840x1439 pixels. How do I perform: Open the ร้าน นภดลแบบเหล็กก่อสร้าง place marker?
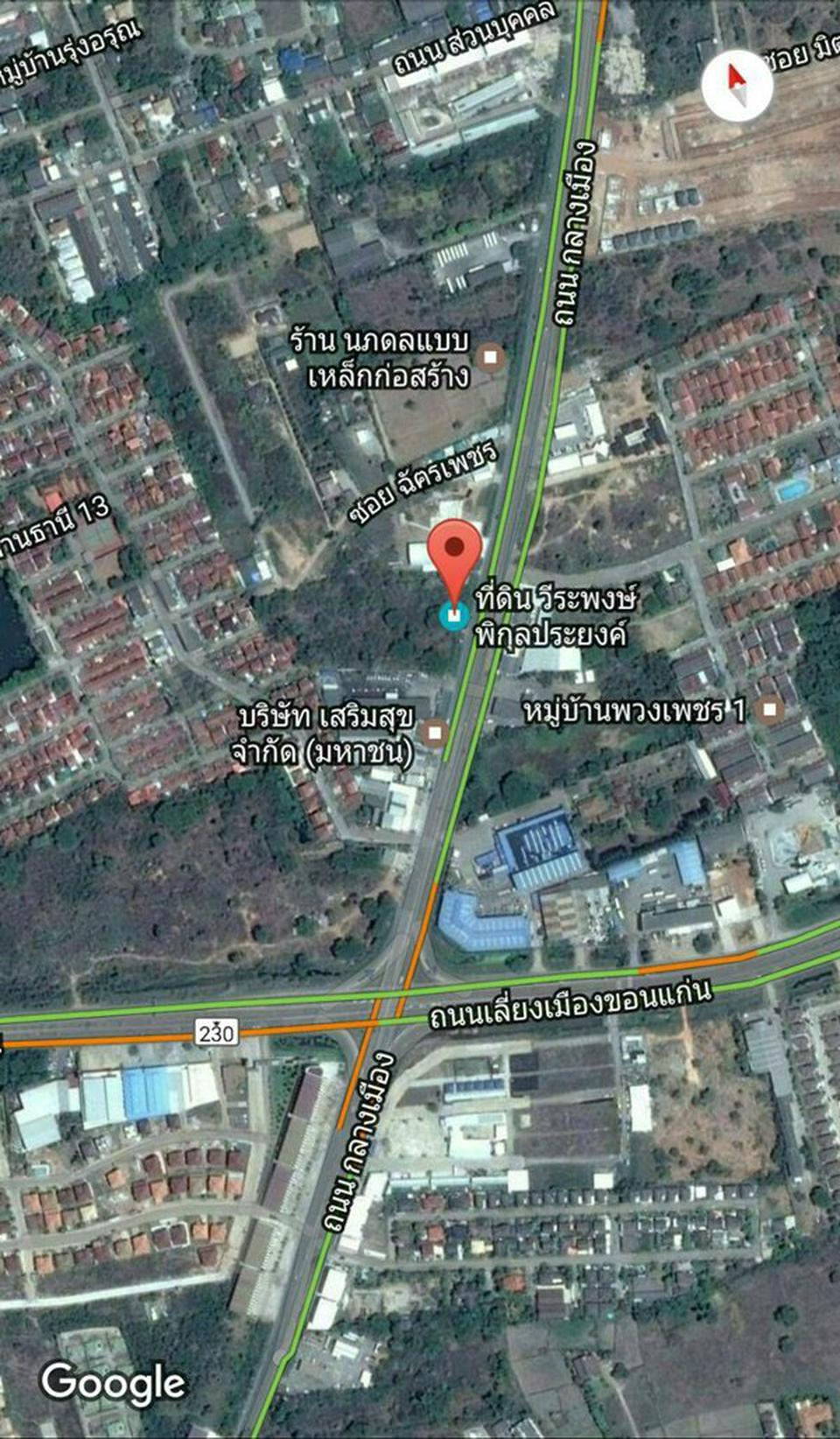[492, 356]
